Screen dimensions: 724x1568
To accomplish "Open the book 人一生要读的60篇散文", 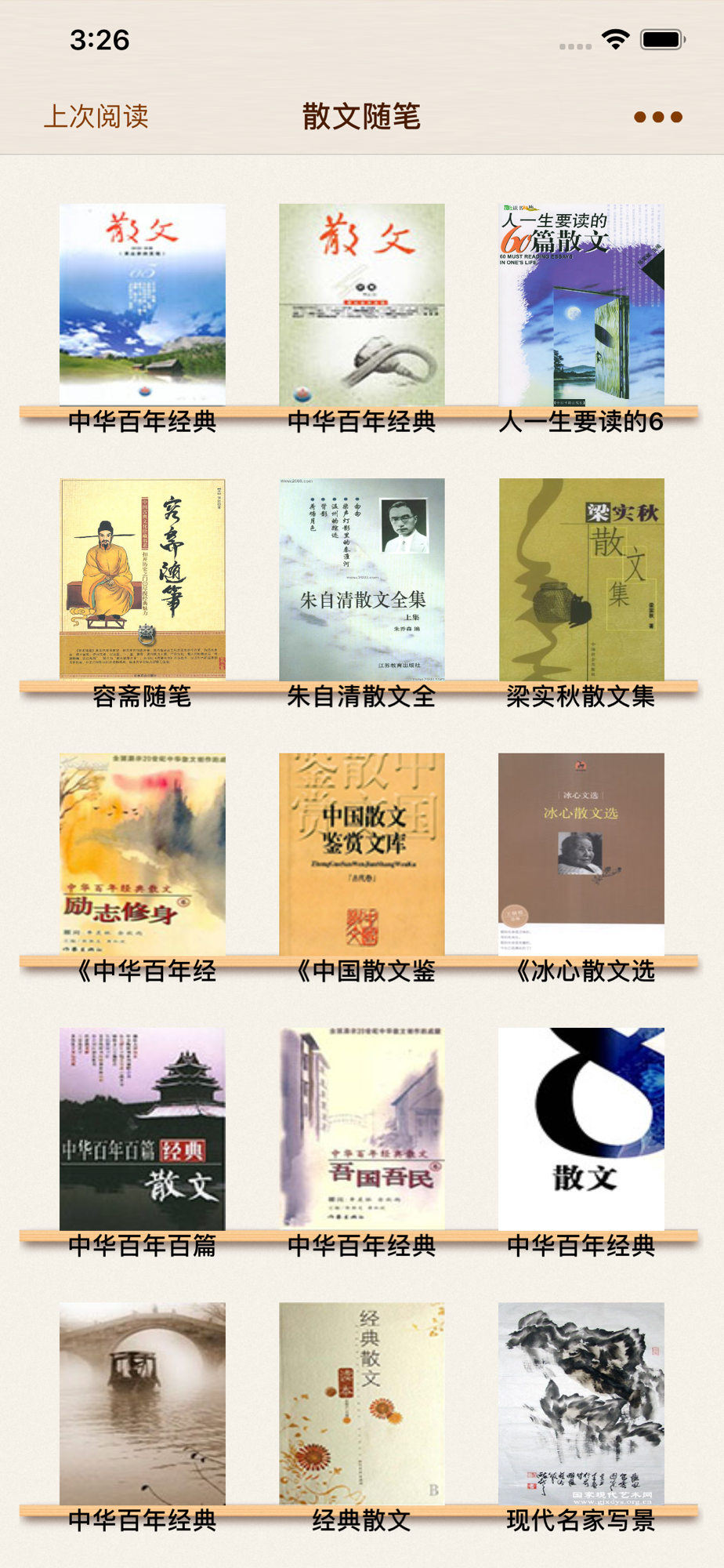I will (x=581, y=305).
